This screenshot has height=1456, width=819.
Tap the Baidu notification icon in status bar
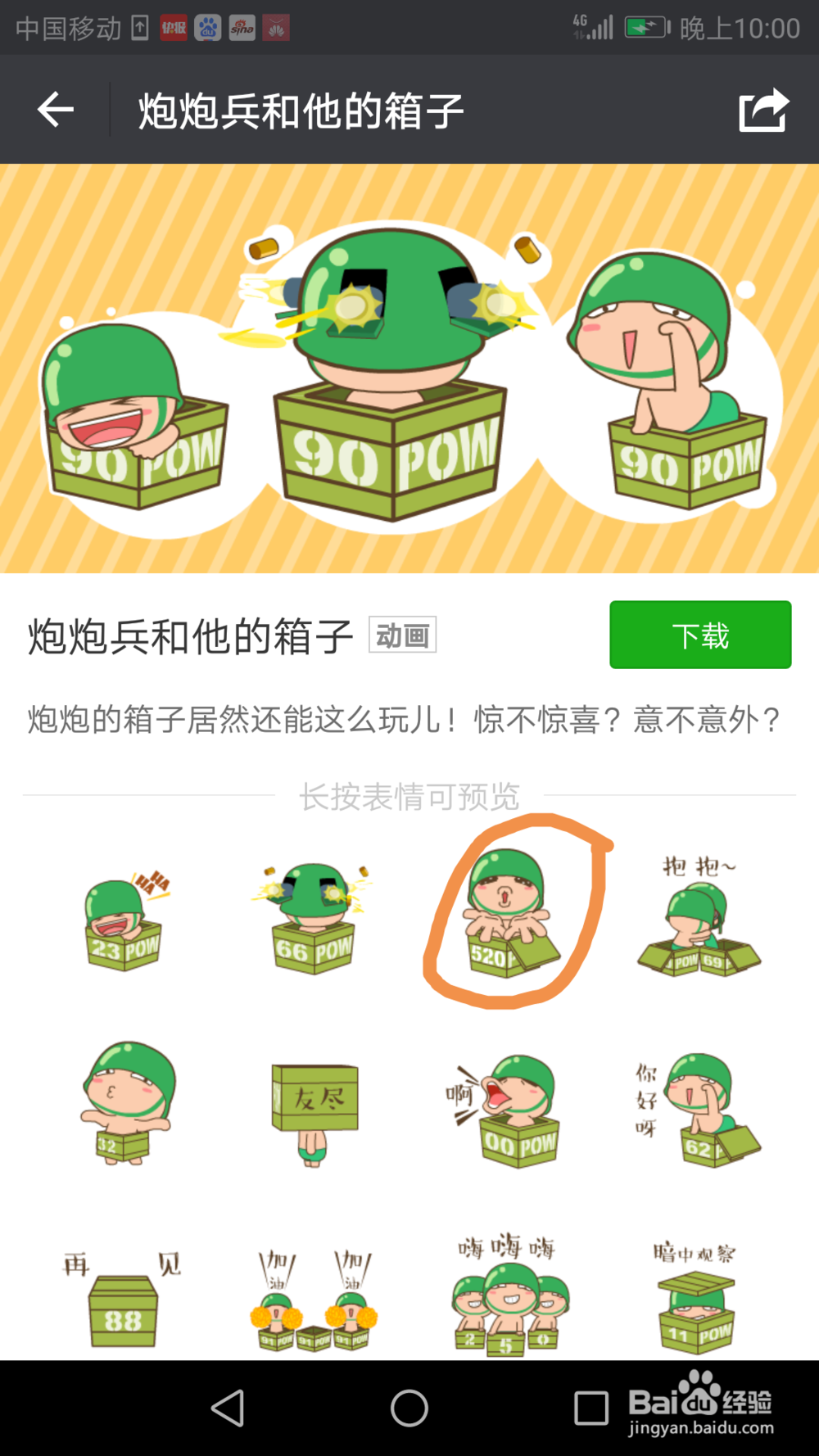[209, 26]
